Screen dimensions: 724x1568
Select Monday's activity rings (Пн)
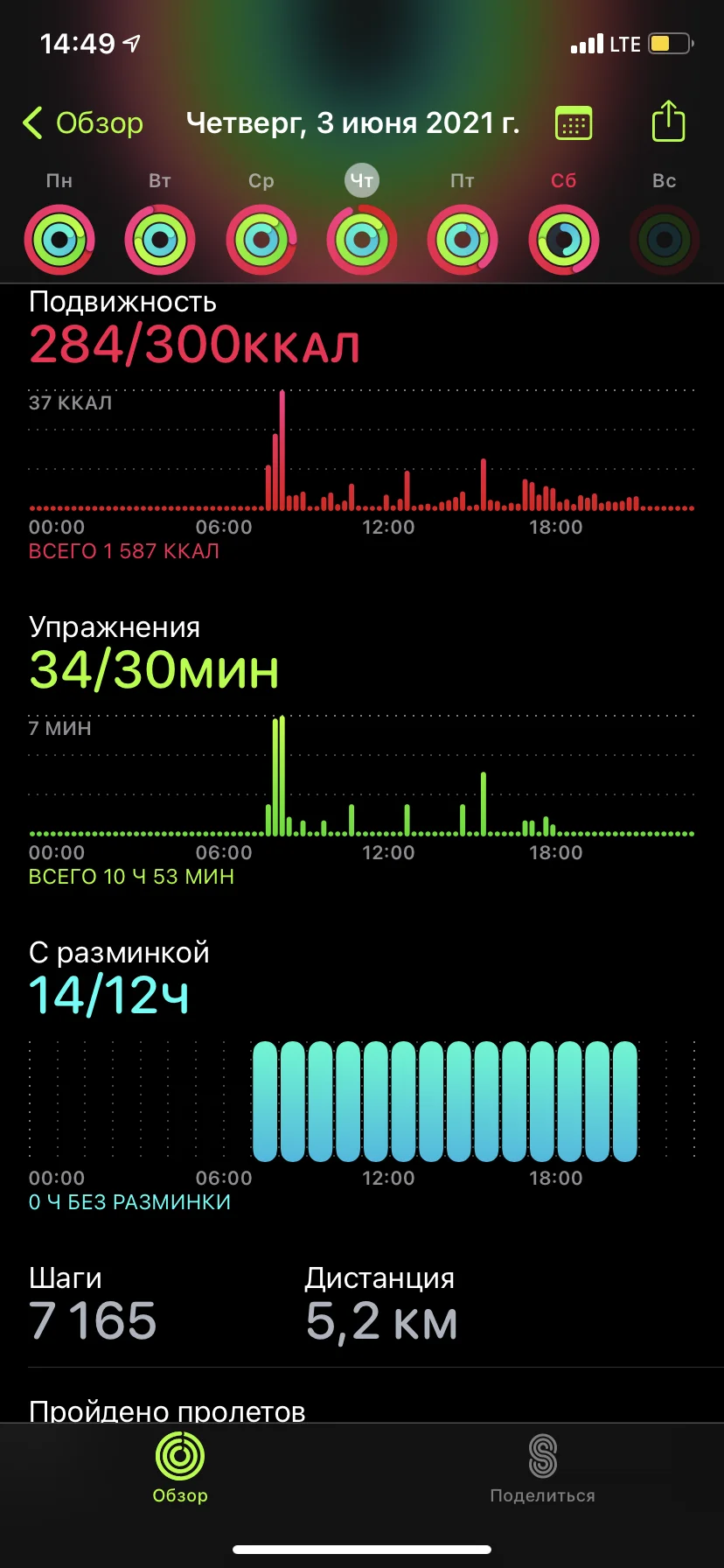click(59, 239)
